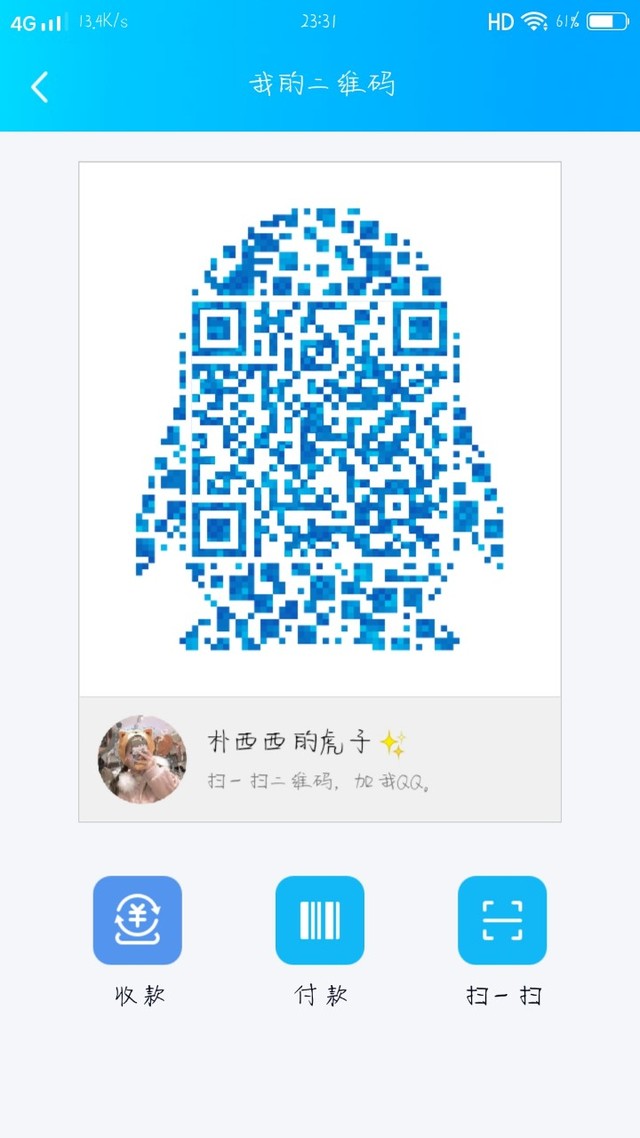Image resolution: width=640 pixels, height=1138 pixels.
Task: Open the 付款 payment barcode
Action: [x=319, y=920]
